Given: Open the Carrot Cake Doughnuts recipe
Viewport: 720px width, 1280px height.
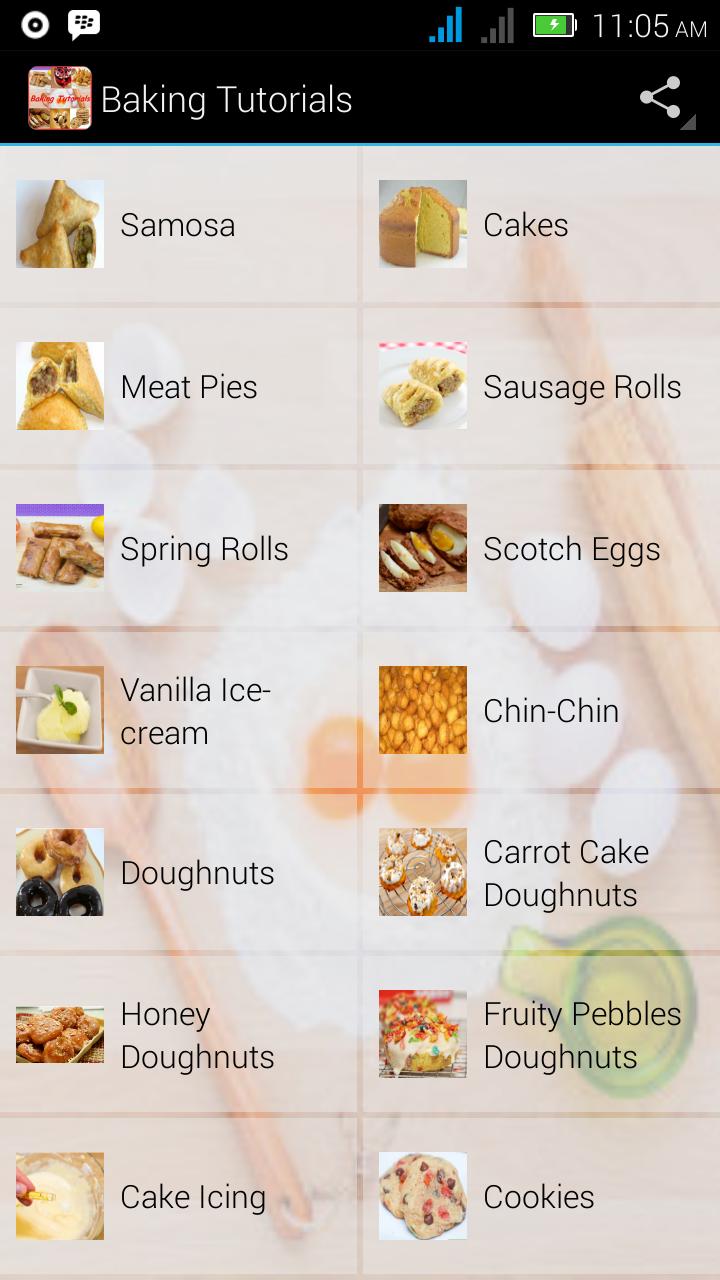Looking at the screenshot, I should [565, 872].
